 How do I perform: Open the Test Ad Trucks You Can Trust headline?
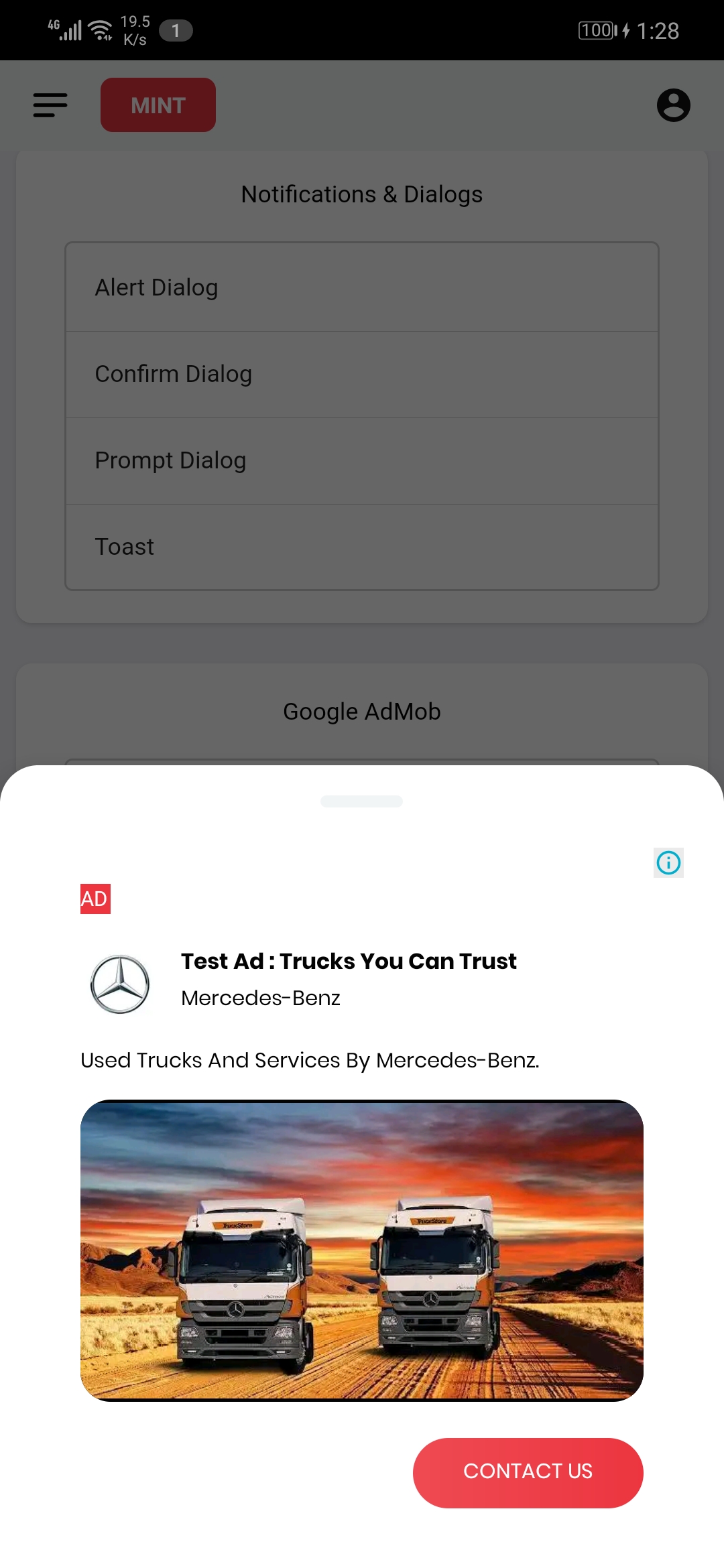click(349, 961)
